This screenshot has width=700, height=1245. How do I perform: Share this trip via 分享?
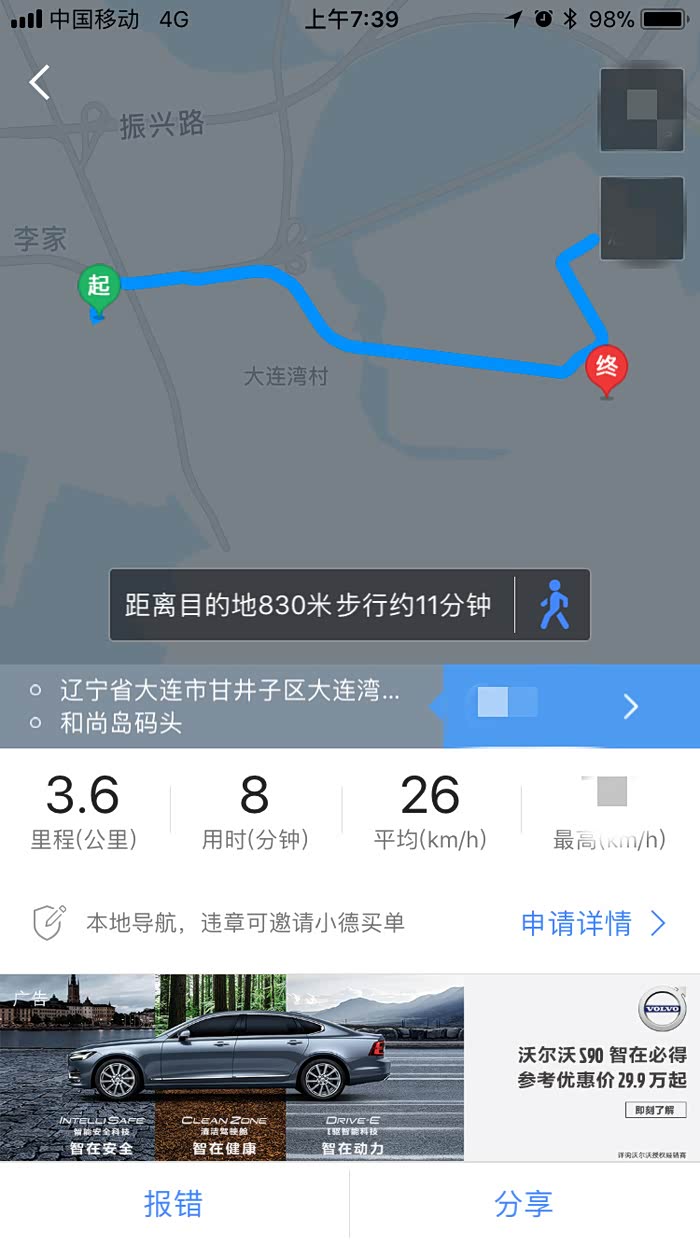click(524, 1203)
